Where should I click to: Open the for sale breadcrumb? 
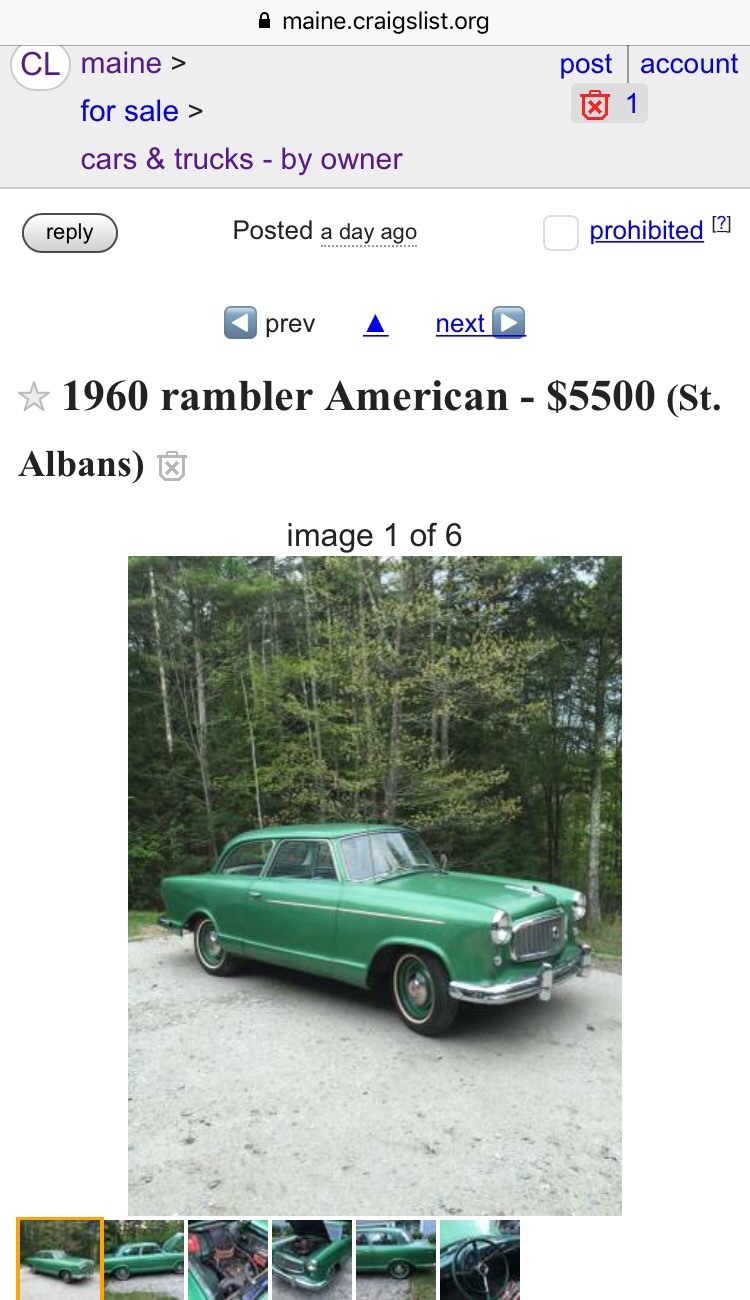[x=130, y=111]
